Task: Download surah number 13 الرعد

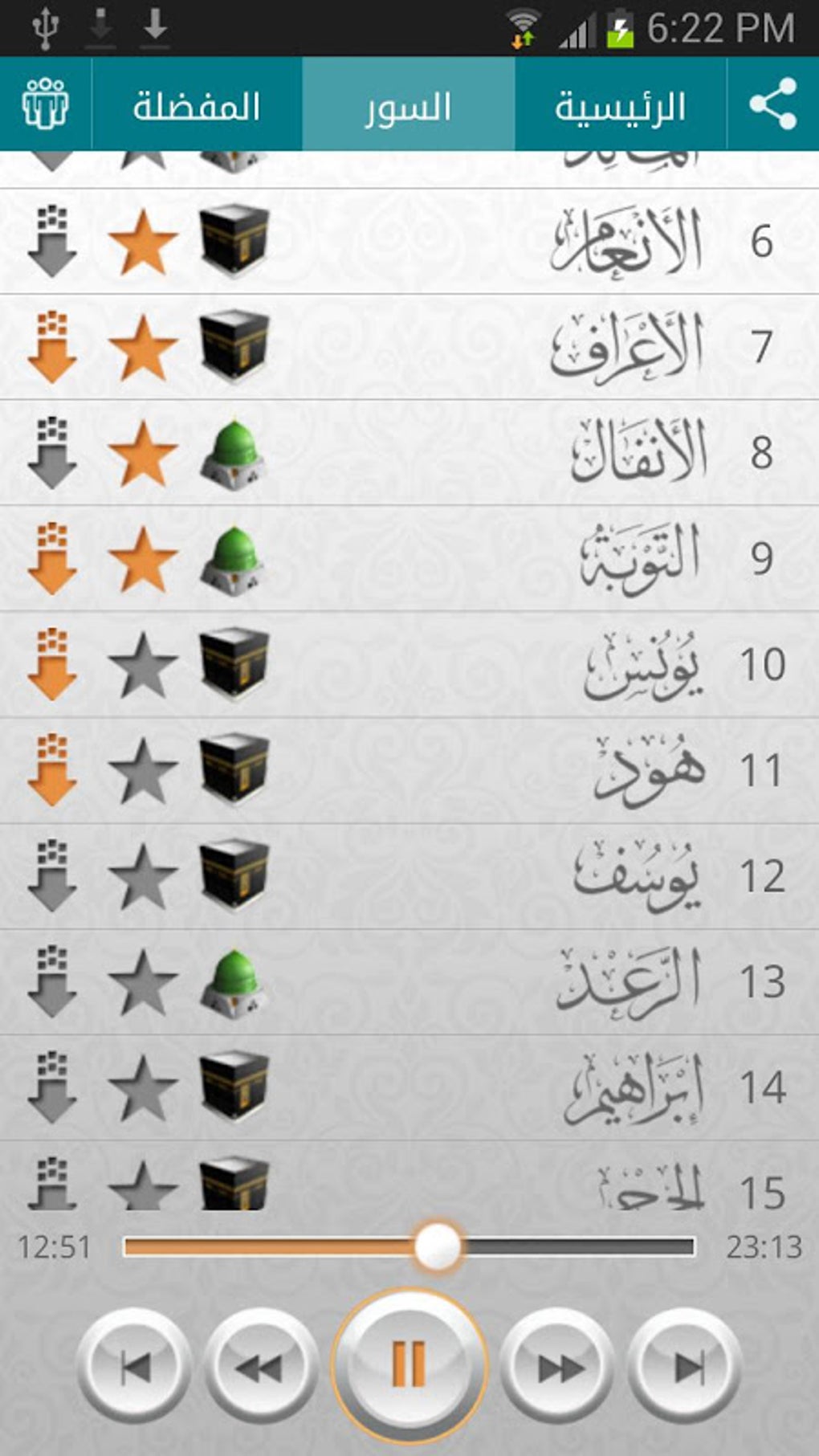Action: pyautogui.click(x=52, y=982)
